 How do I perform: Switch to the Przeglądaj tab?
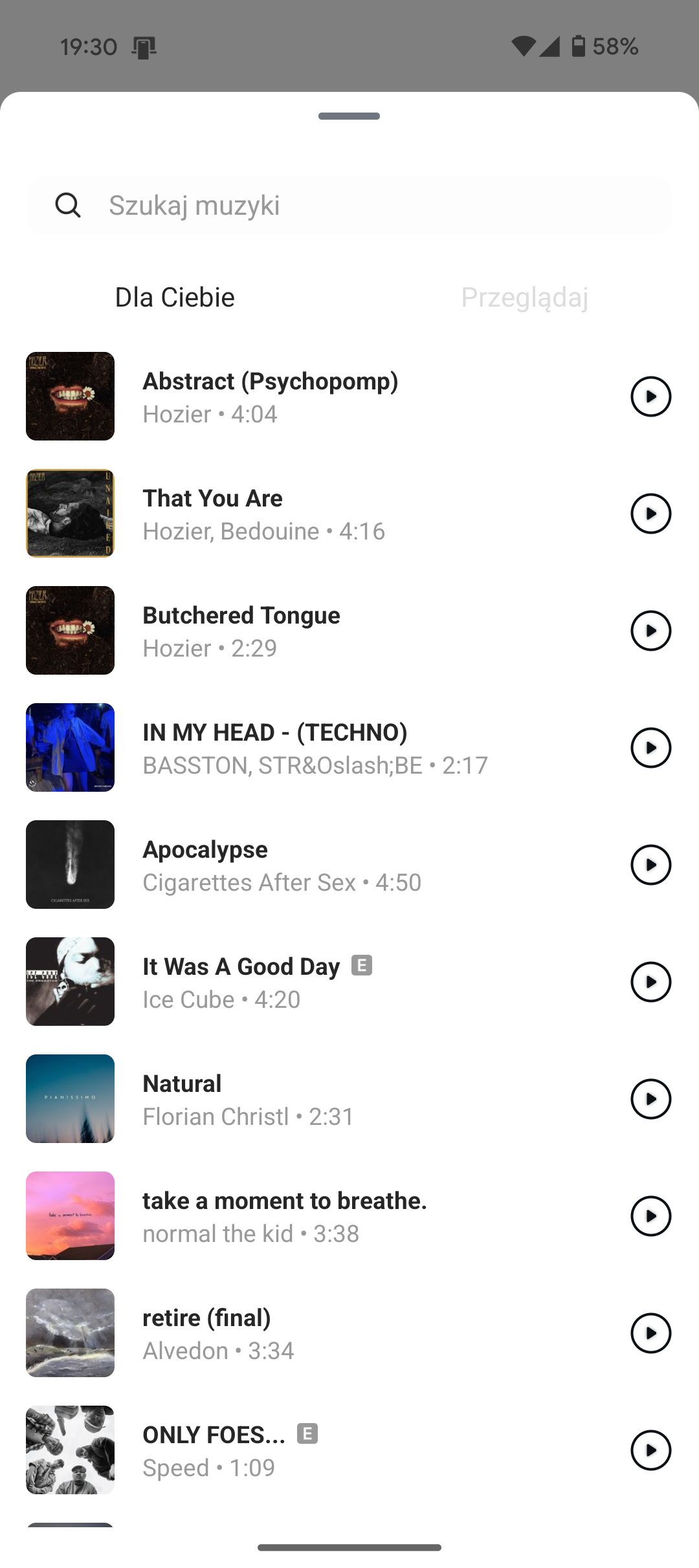coord(524,298)
